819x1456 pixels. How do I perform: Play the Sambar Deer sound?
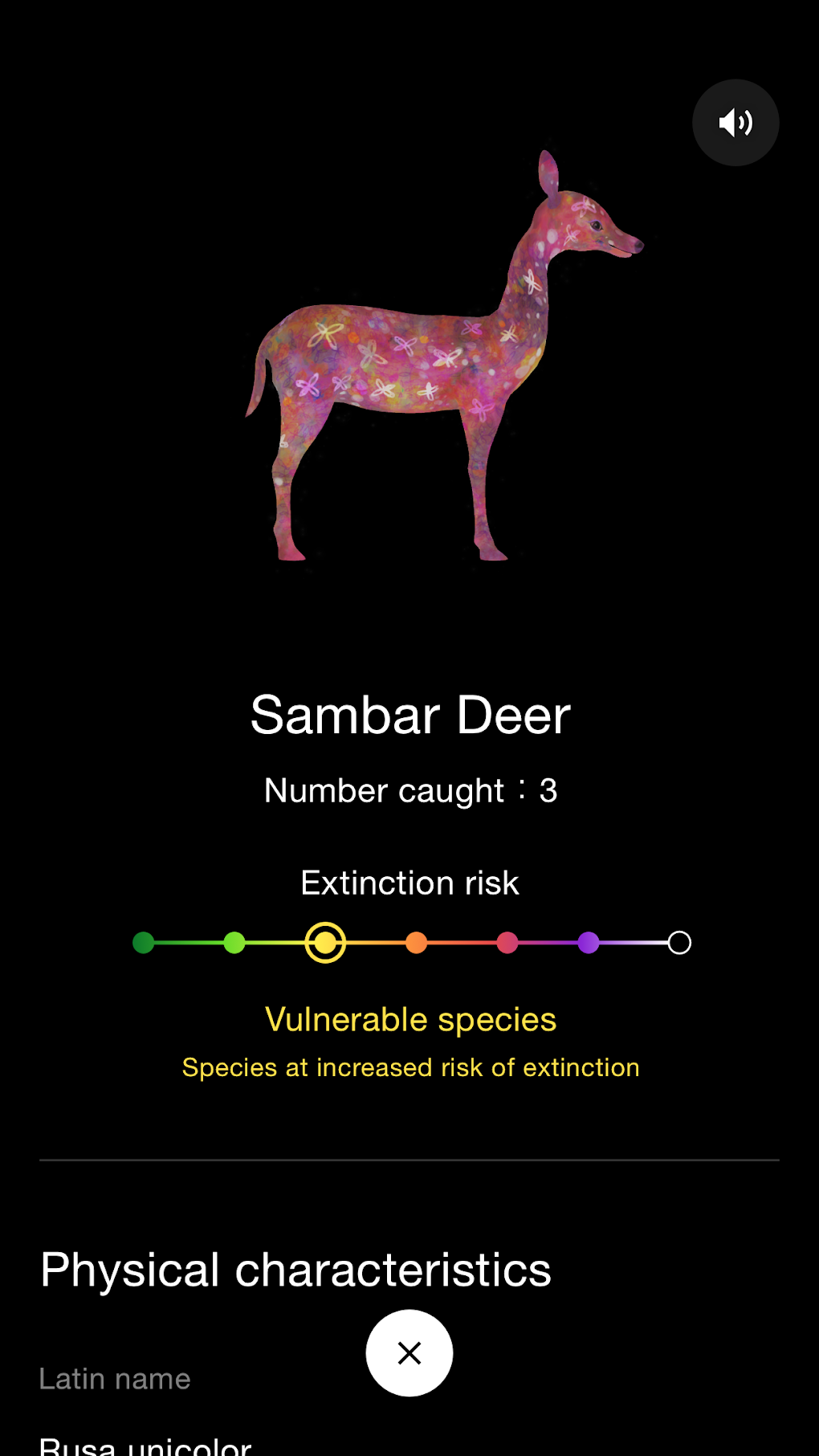point(735,123)
